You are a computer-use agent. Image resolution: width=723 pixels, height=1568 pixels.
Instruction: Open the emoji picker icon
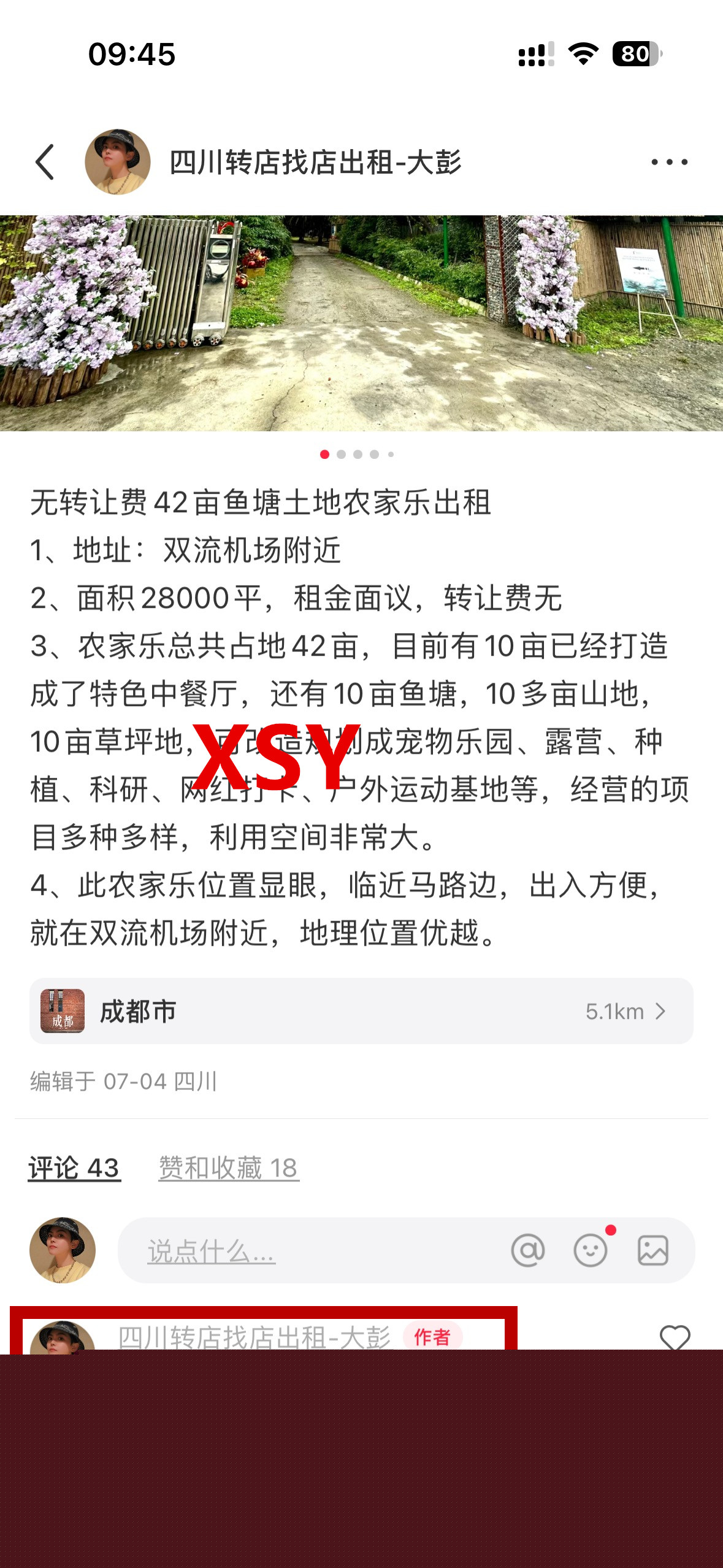(x=591, y=1251)
